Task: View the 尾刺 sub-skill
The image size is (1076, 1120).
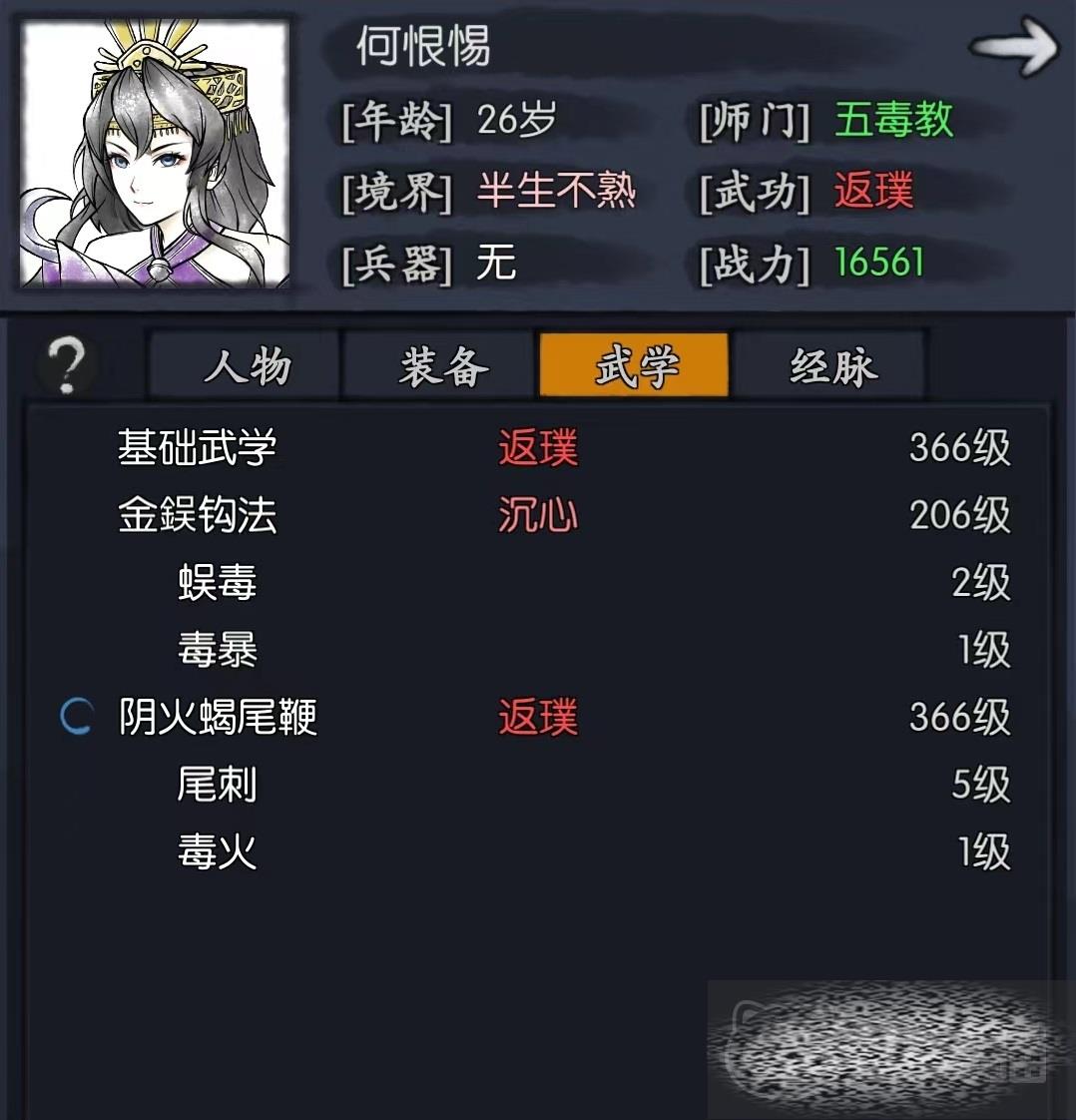Action: (x=217, y=786)
